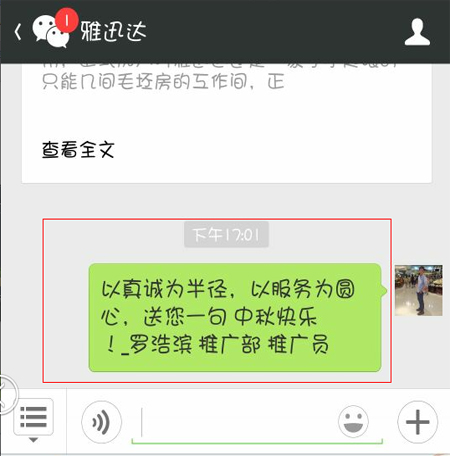
Task: Go back using the arrow beside 雅迅达
Action: click(18, 32)
